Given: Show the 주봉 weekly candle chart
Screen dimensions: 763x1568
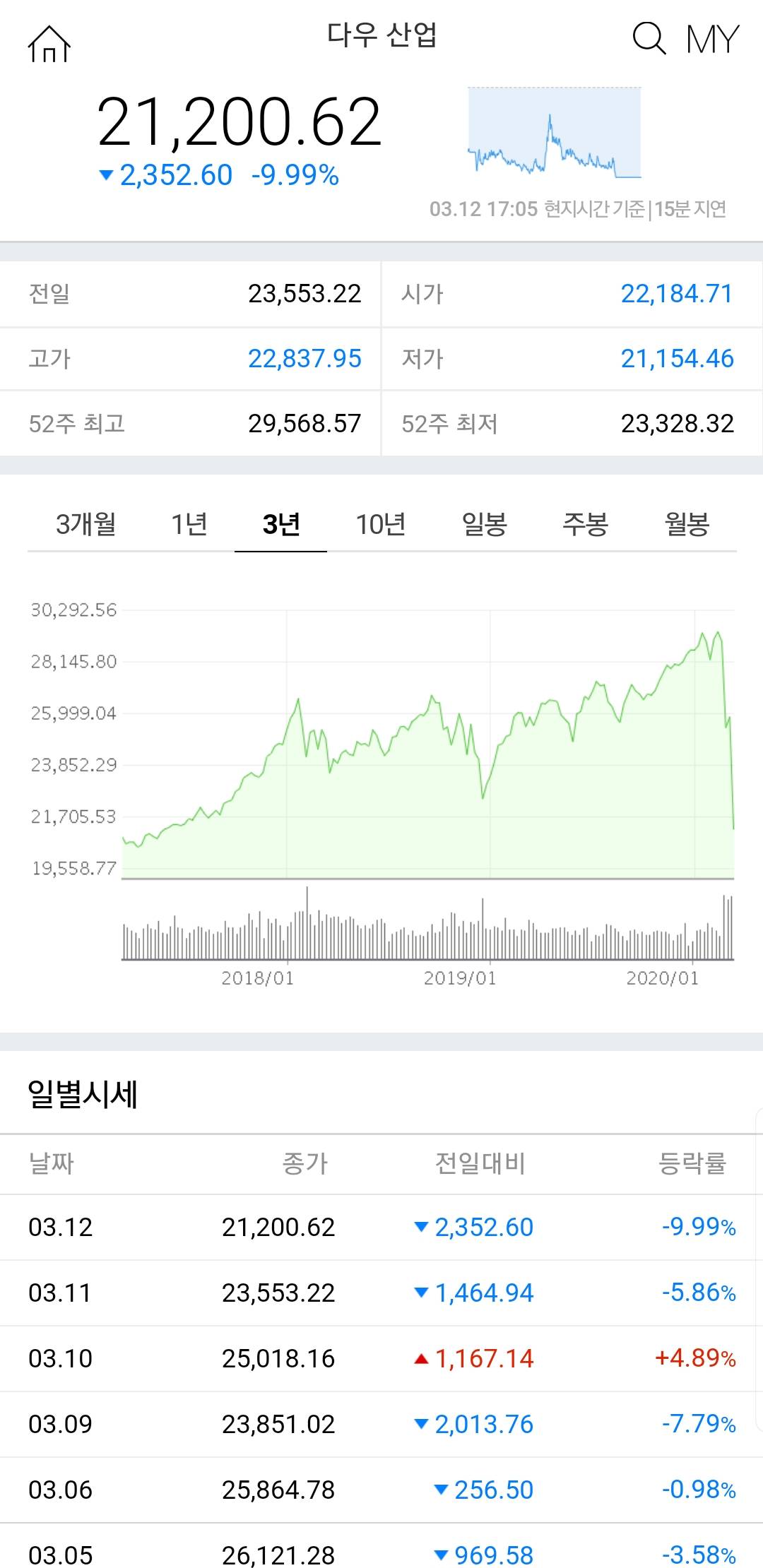Looking at the screenshot, I should tap(585, 524).
